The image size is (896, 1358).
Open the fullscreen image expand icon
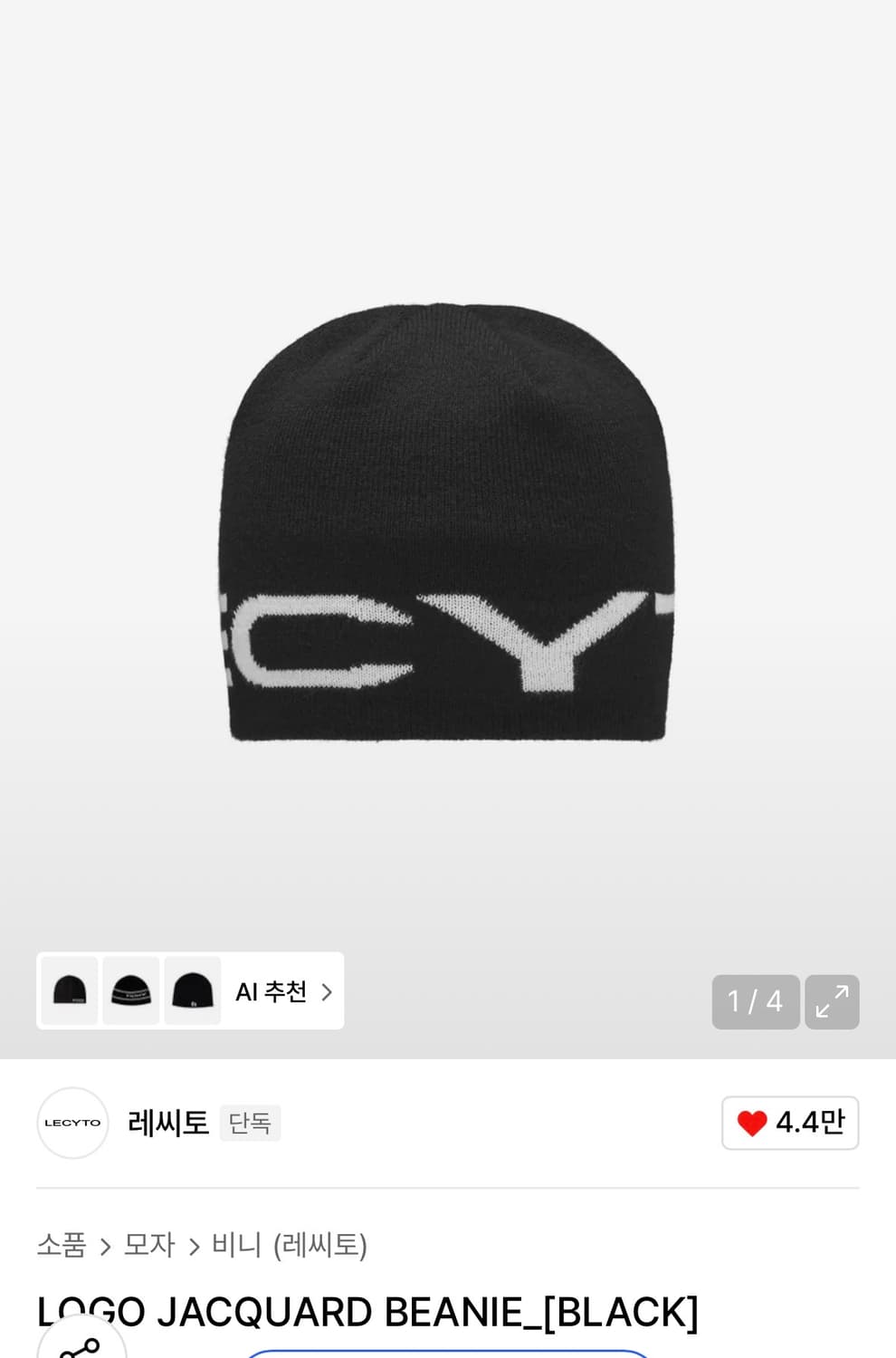832,1002
